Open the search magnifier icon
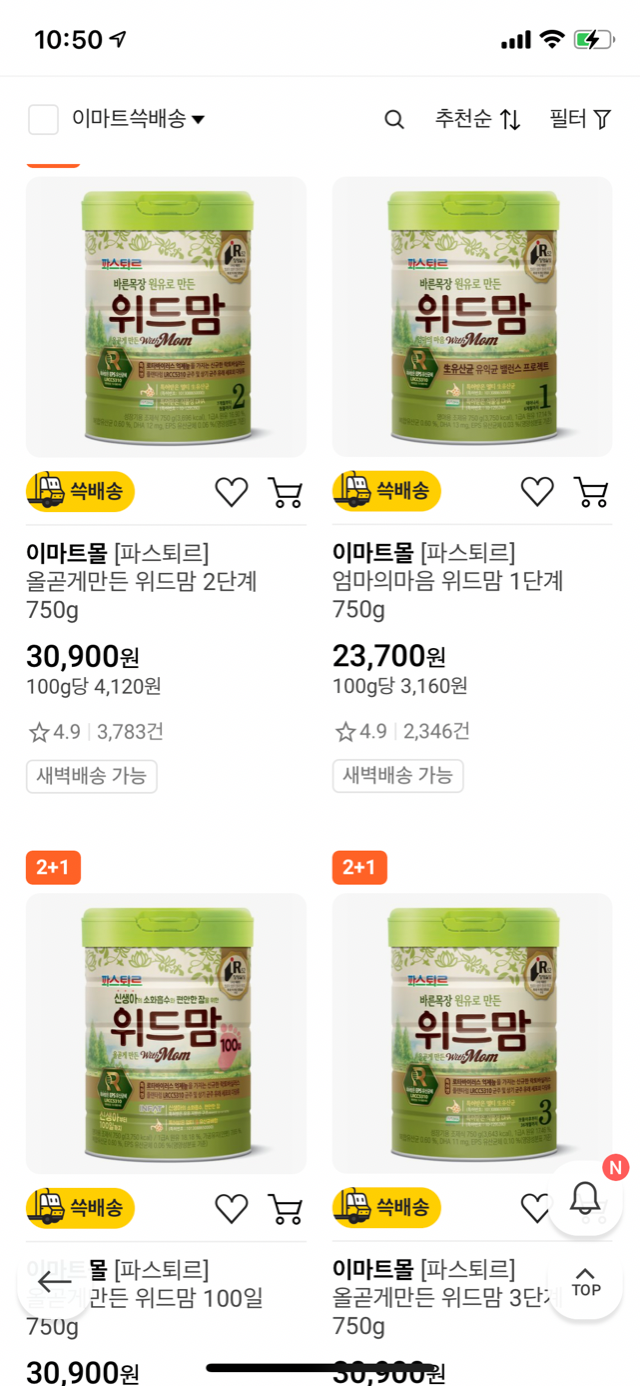Screen dimensions: 640x1386 (x=394, y=120)
